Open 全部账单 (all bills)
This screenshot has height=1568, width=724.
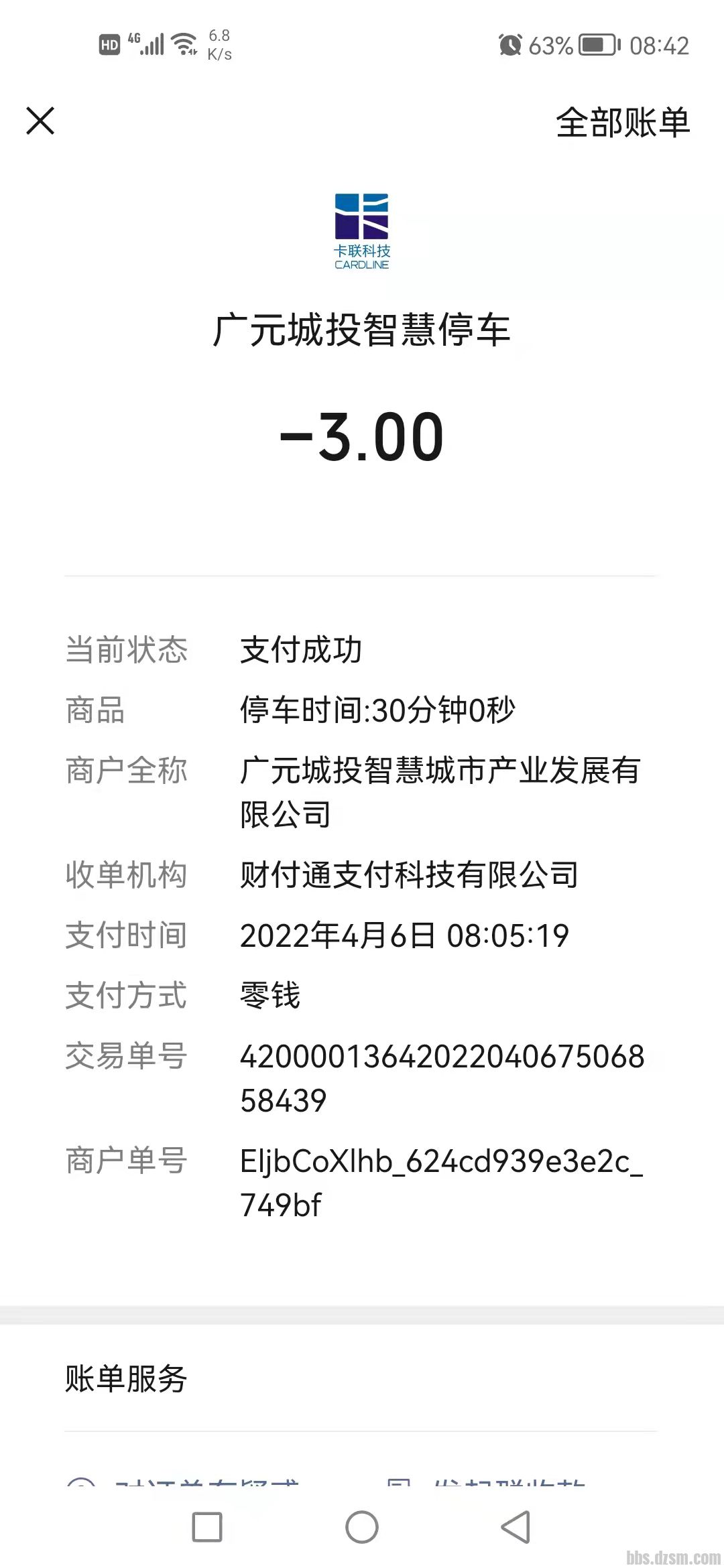(x=622, y=123)
